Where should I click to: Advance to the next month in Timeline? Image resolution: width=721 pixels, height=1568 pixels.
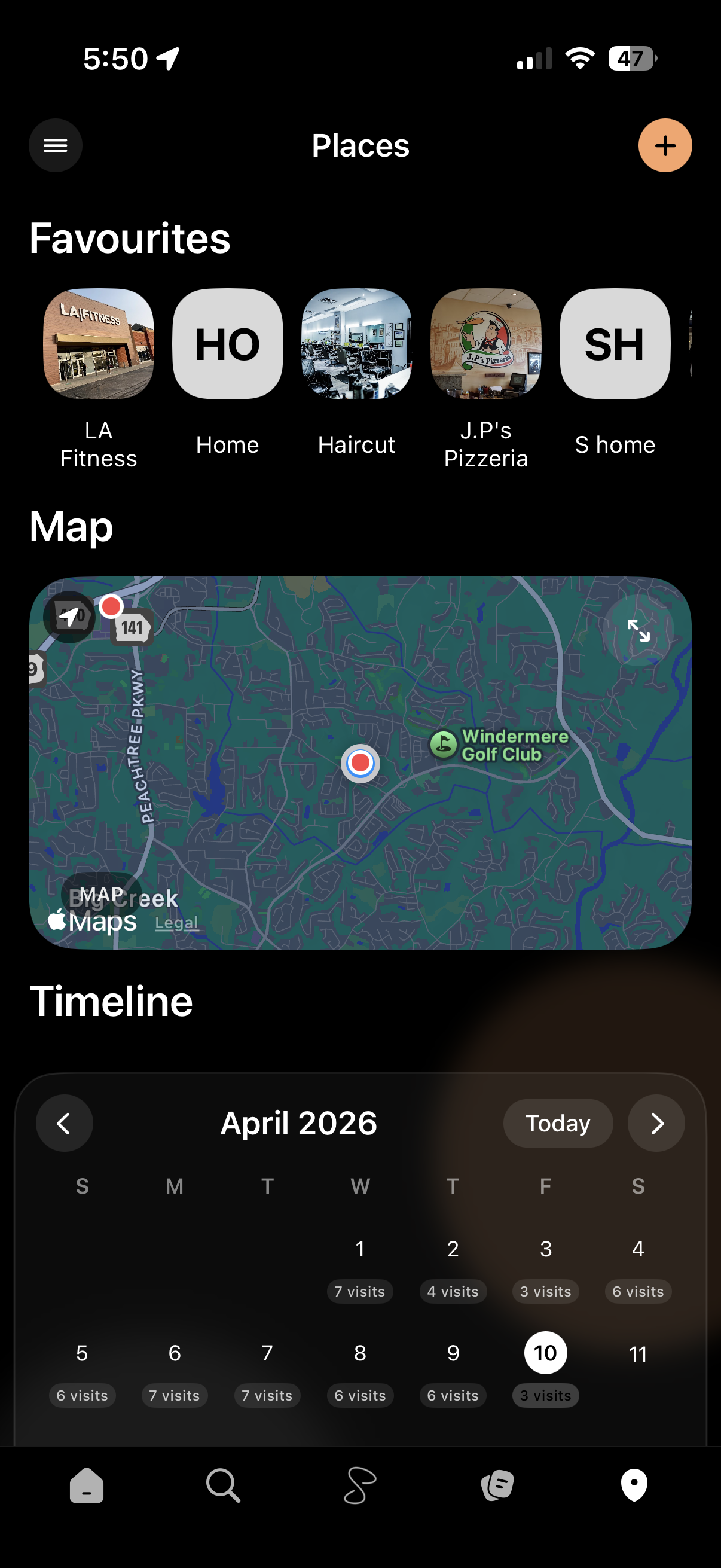click(656, 1123)
